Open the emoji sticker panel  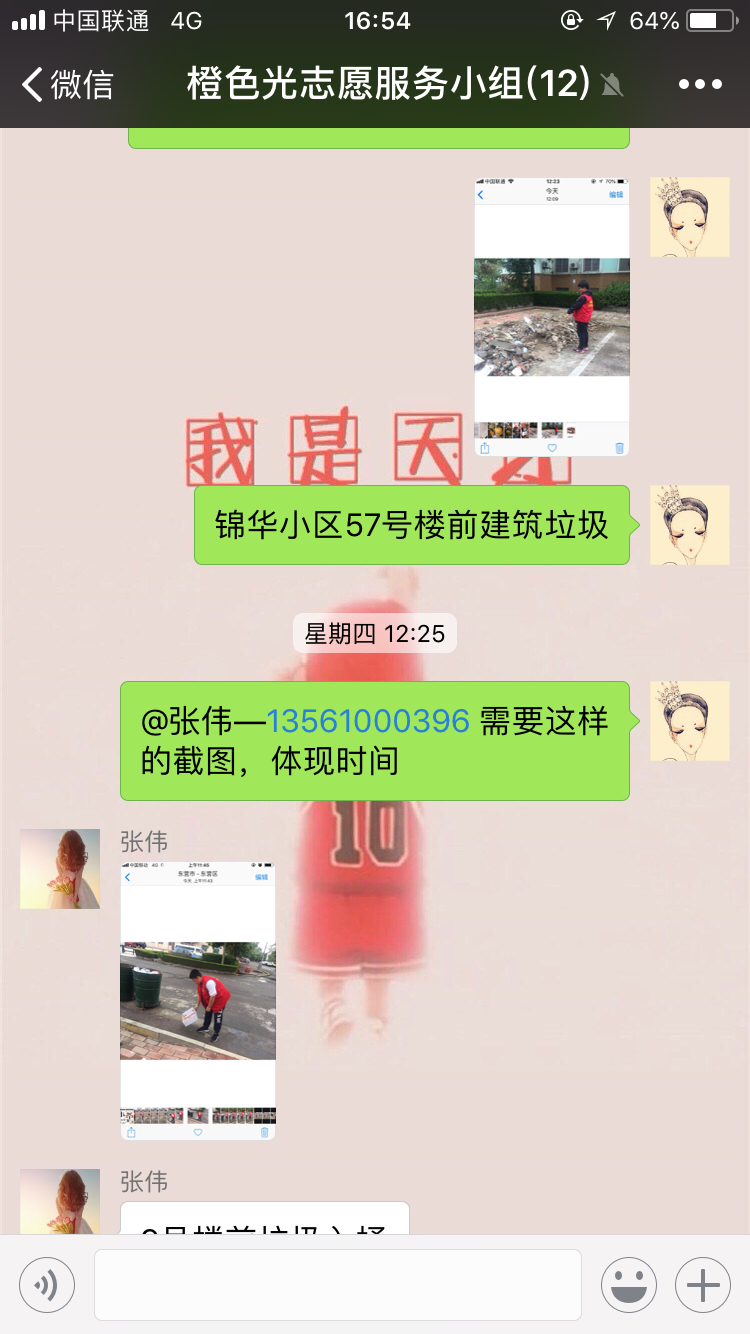pos(629,1285)
